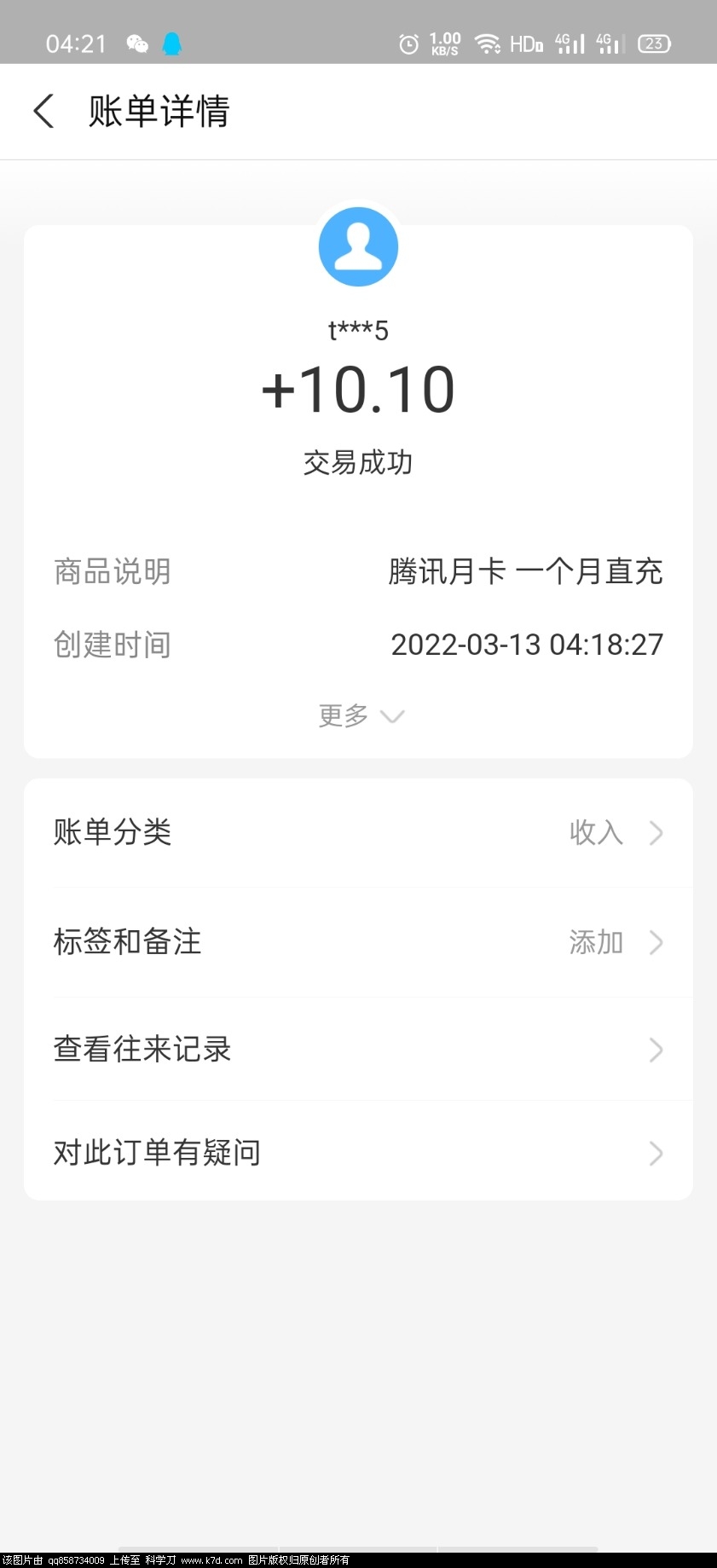Select the HD voice indicator icon
Image resolution: width=717 pixels, height=1568 pixels.
coord(525,43)
